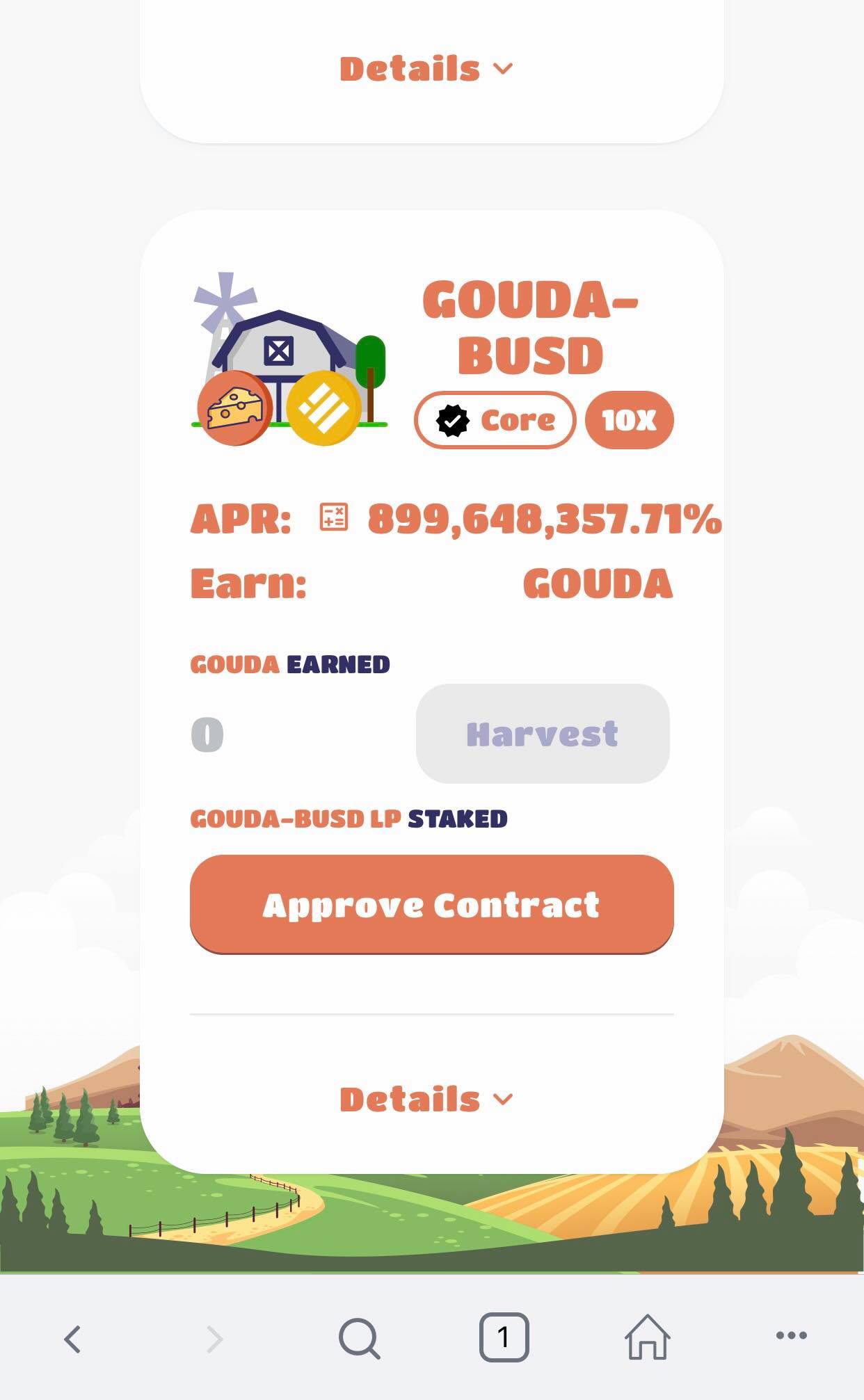The height and width of the screenshot is (1400, 864).
Task: Open the browser tabs switcher
Action: 504,1337
